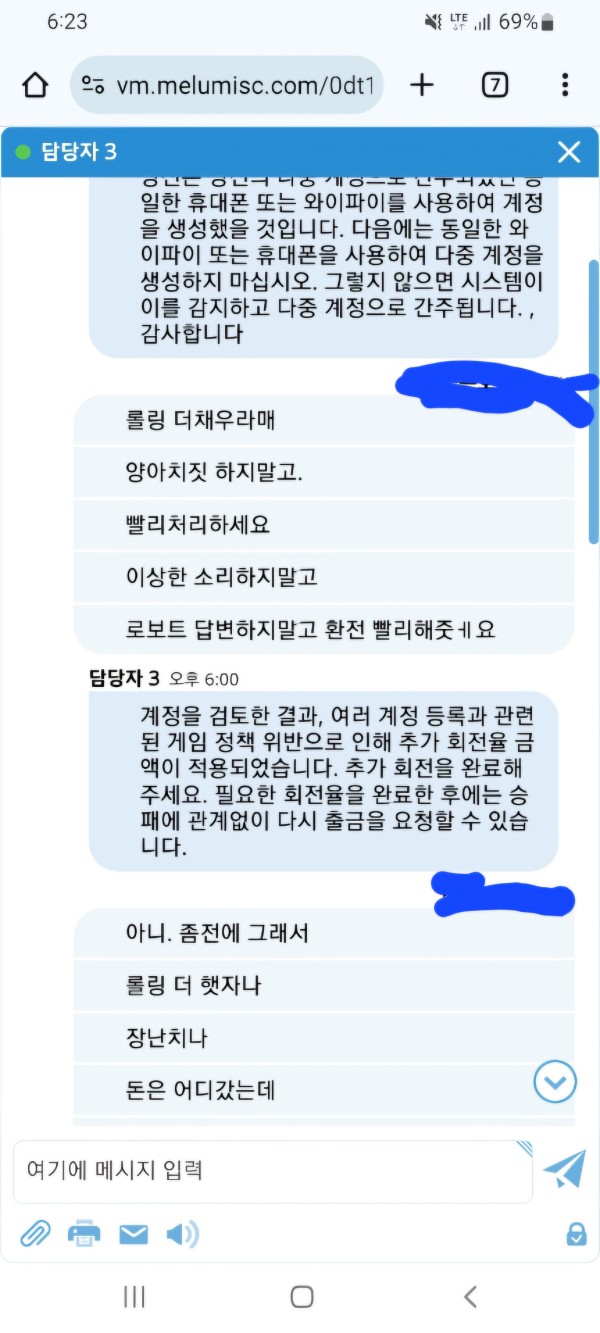Jump to the latest message with the down arrow

[555, 1081]
